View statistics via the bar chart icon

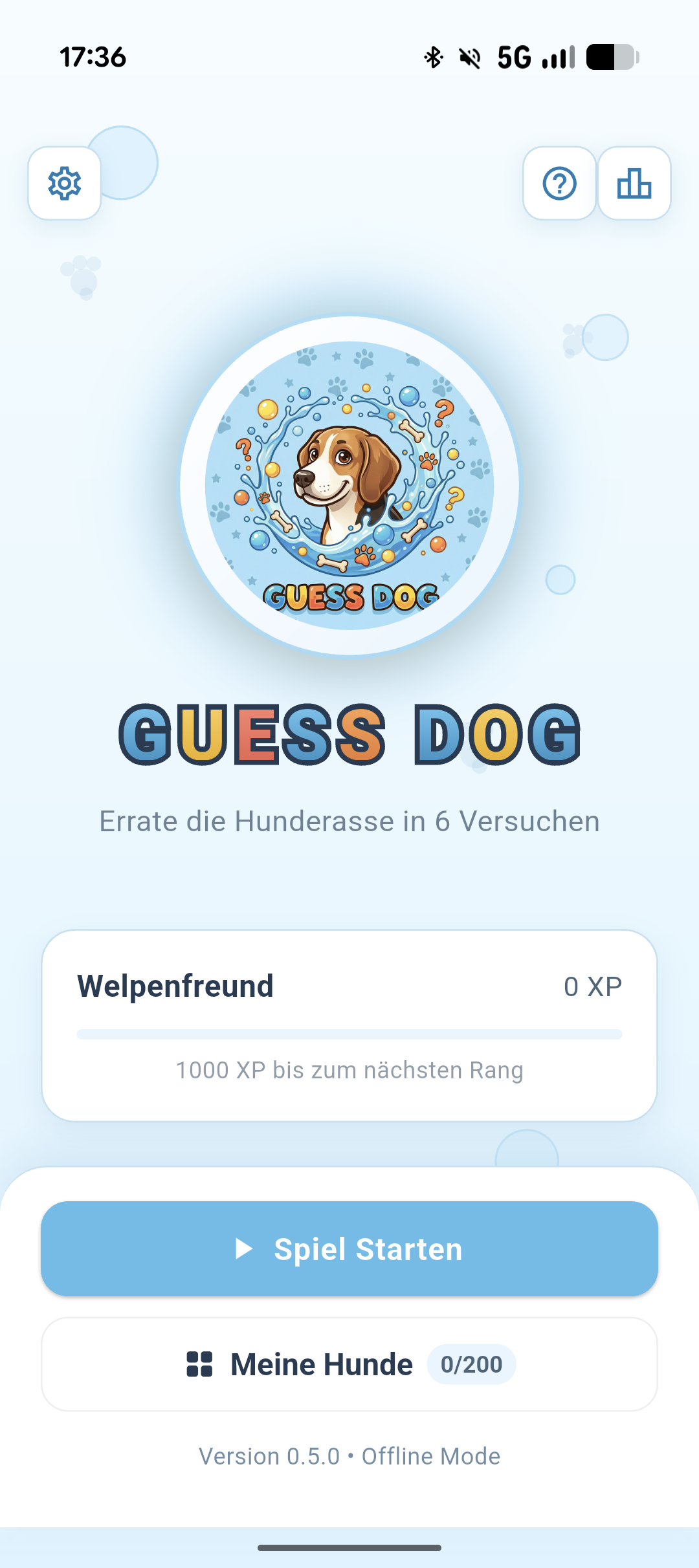(633, 184)
